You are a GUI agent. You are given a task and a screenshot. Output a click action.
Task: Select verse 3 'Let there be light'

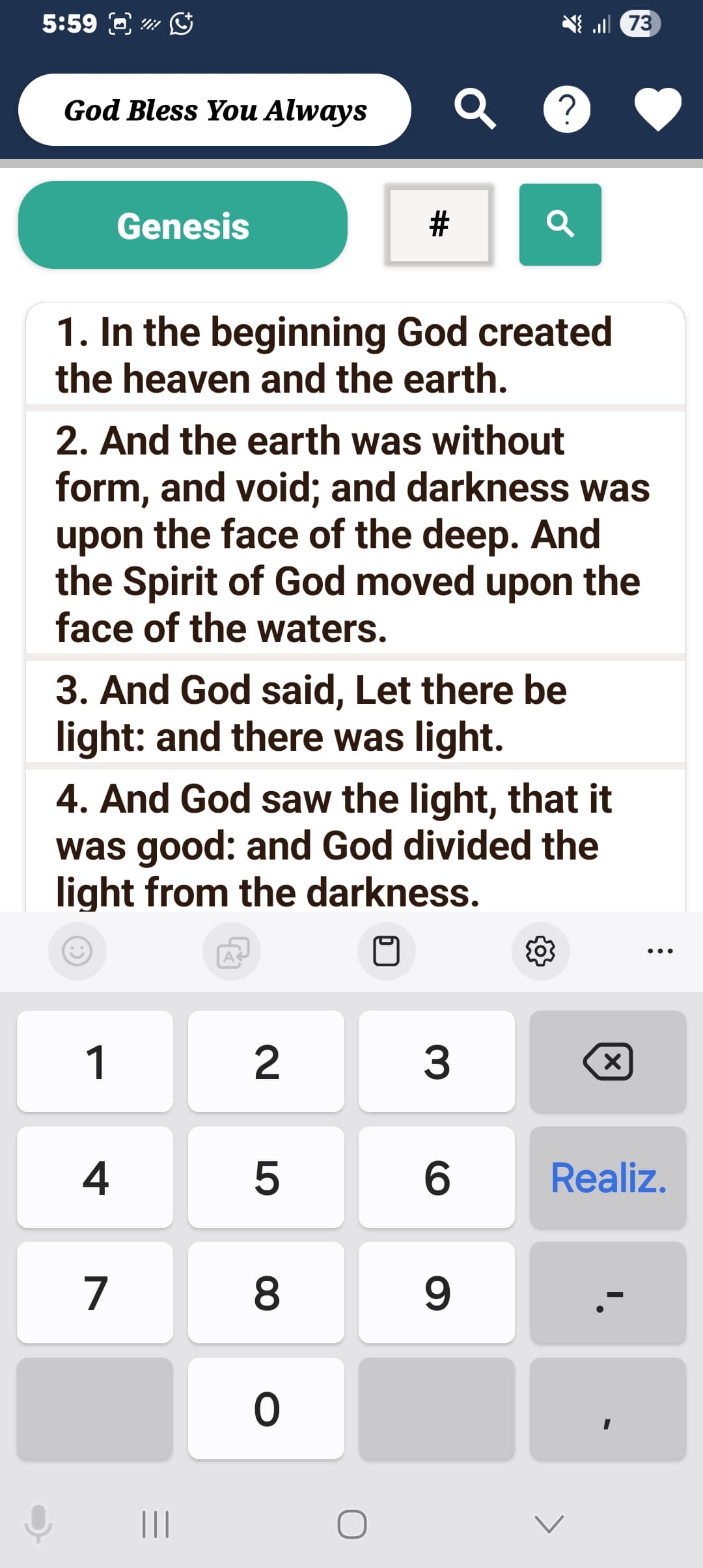pyautogui.click(x=355, y=713)
